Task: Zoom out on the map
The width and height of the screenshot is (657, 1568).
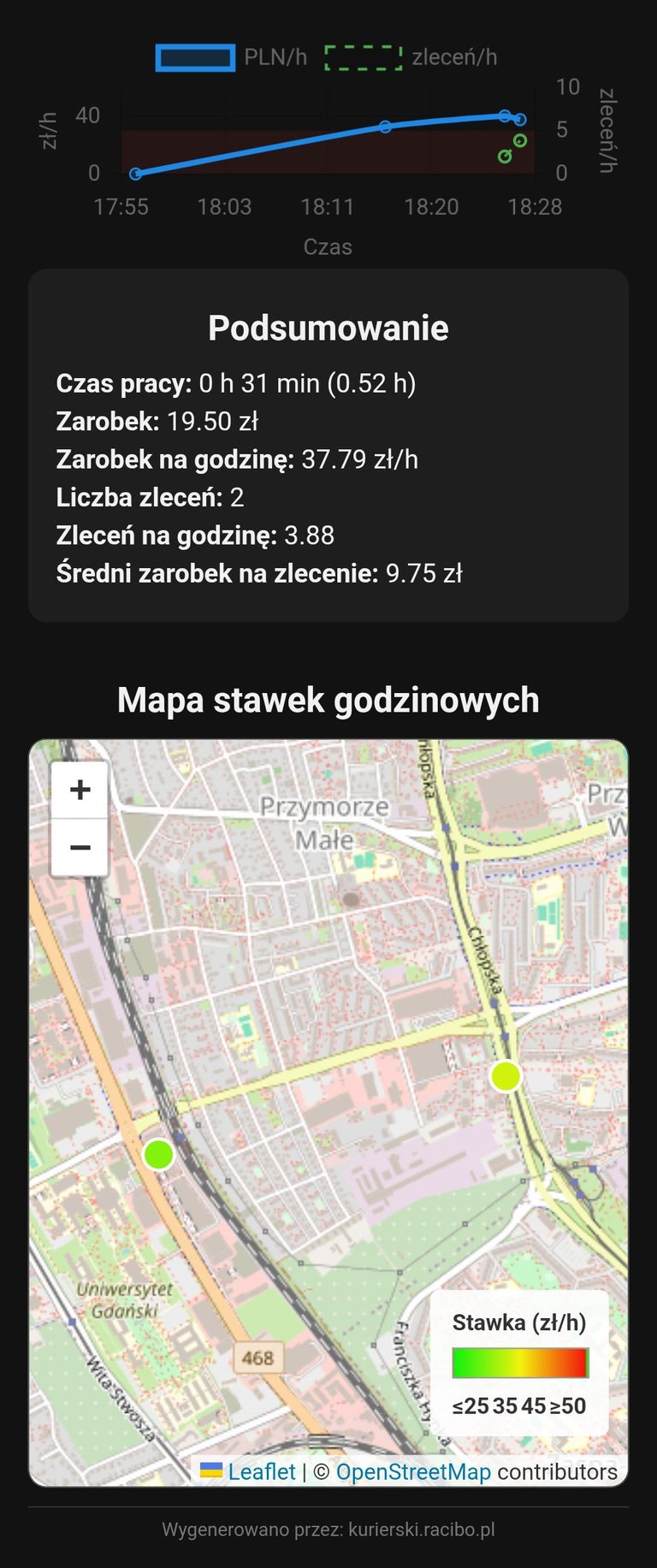Action: click(x=80, y=847)
